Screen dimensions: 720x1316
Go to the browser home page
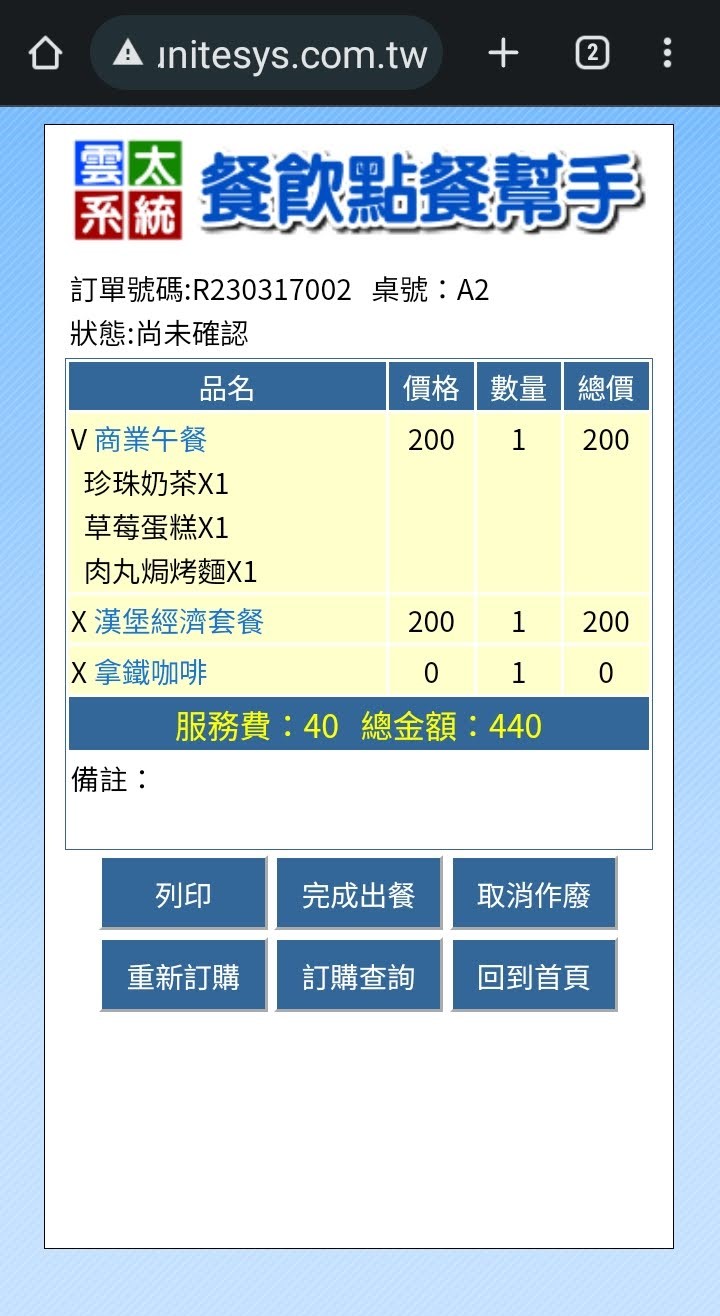[x=45, y=53]
